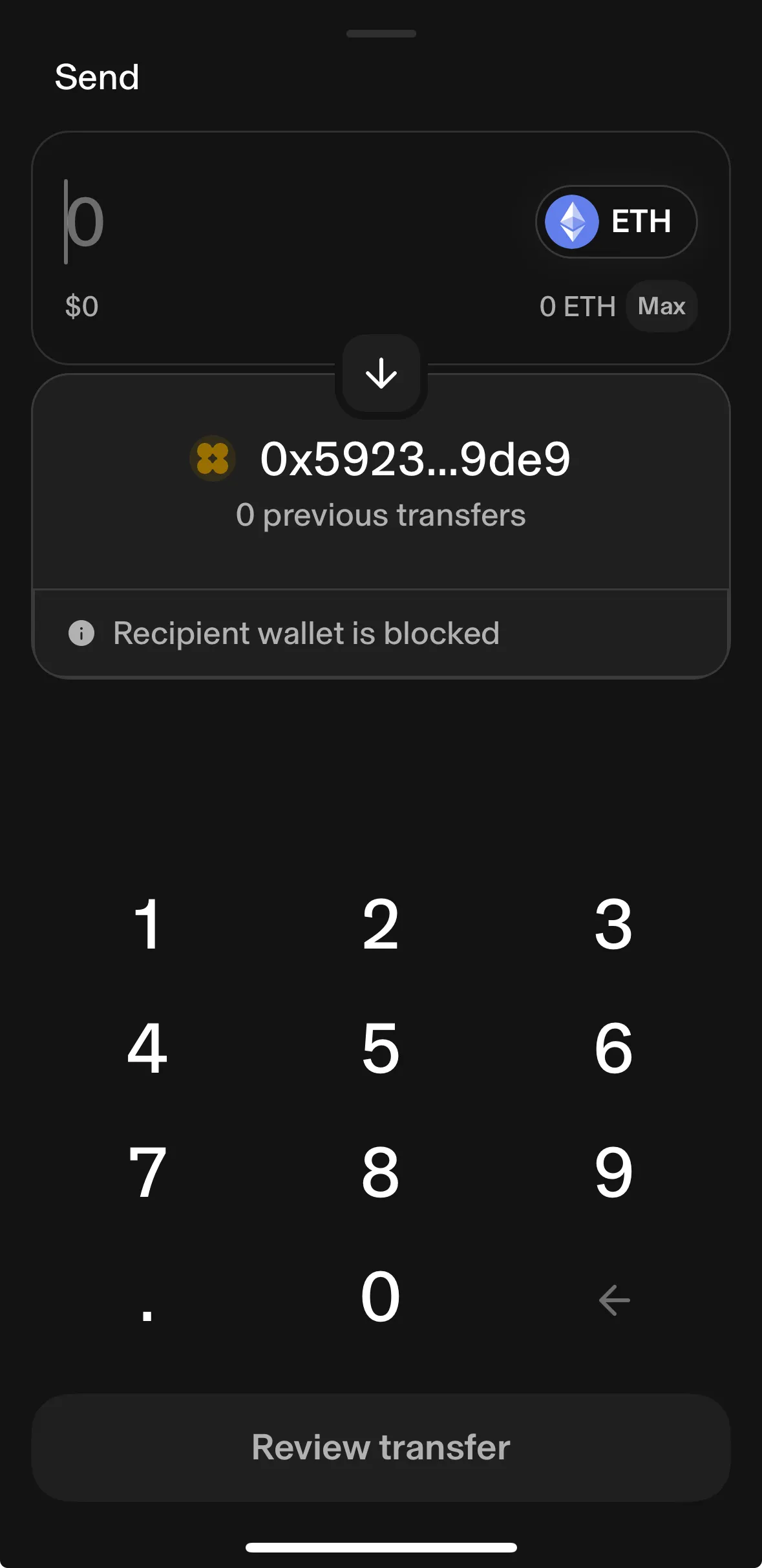Enter digit 1 on the keypad
The width and height of the screenshot is (762, 1568).
pyautogui.click(x=147, y=925)
